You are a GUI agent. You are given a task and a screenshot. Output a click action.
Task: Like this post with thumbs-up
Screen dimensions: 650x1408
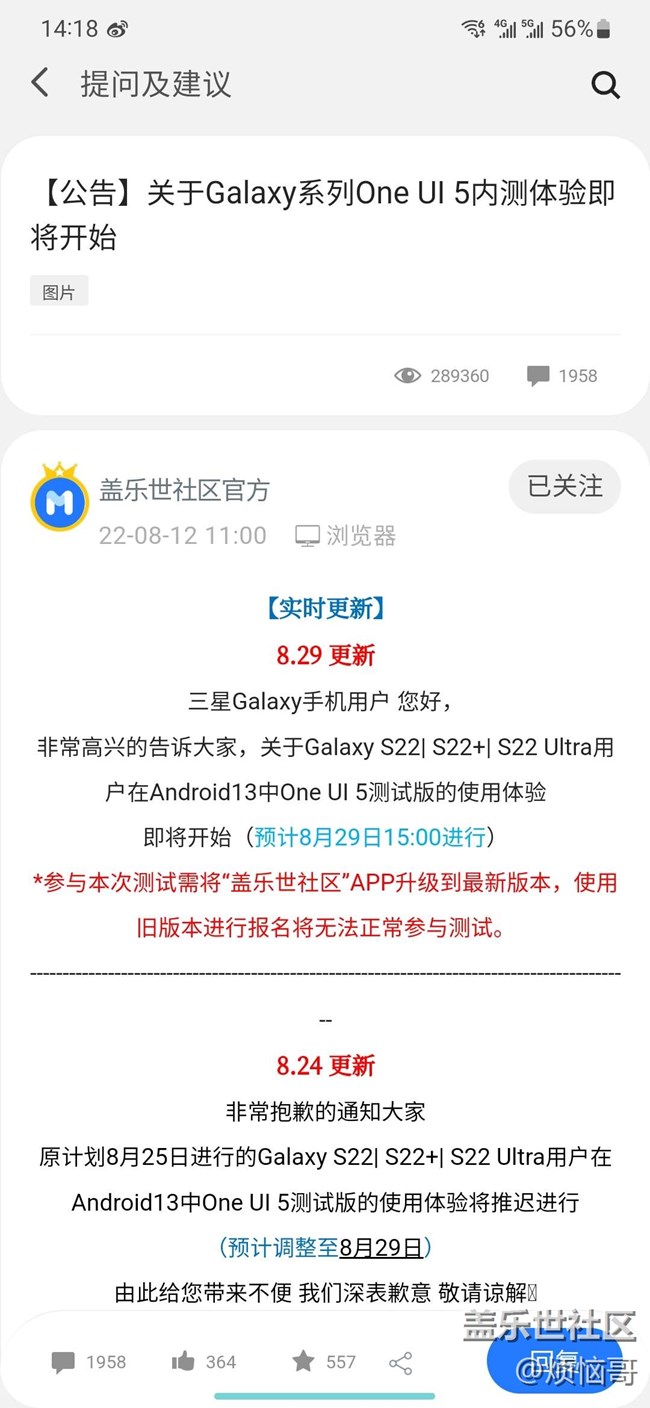tap(204, 1362)
